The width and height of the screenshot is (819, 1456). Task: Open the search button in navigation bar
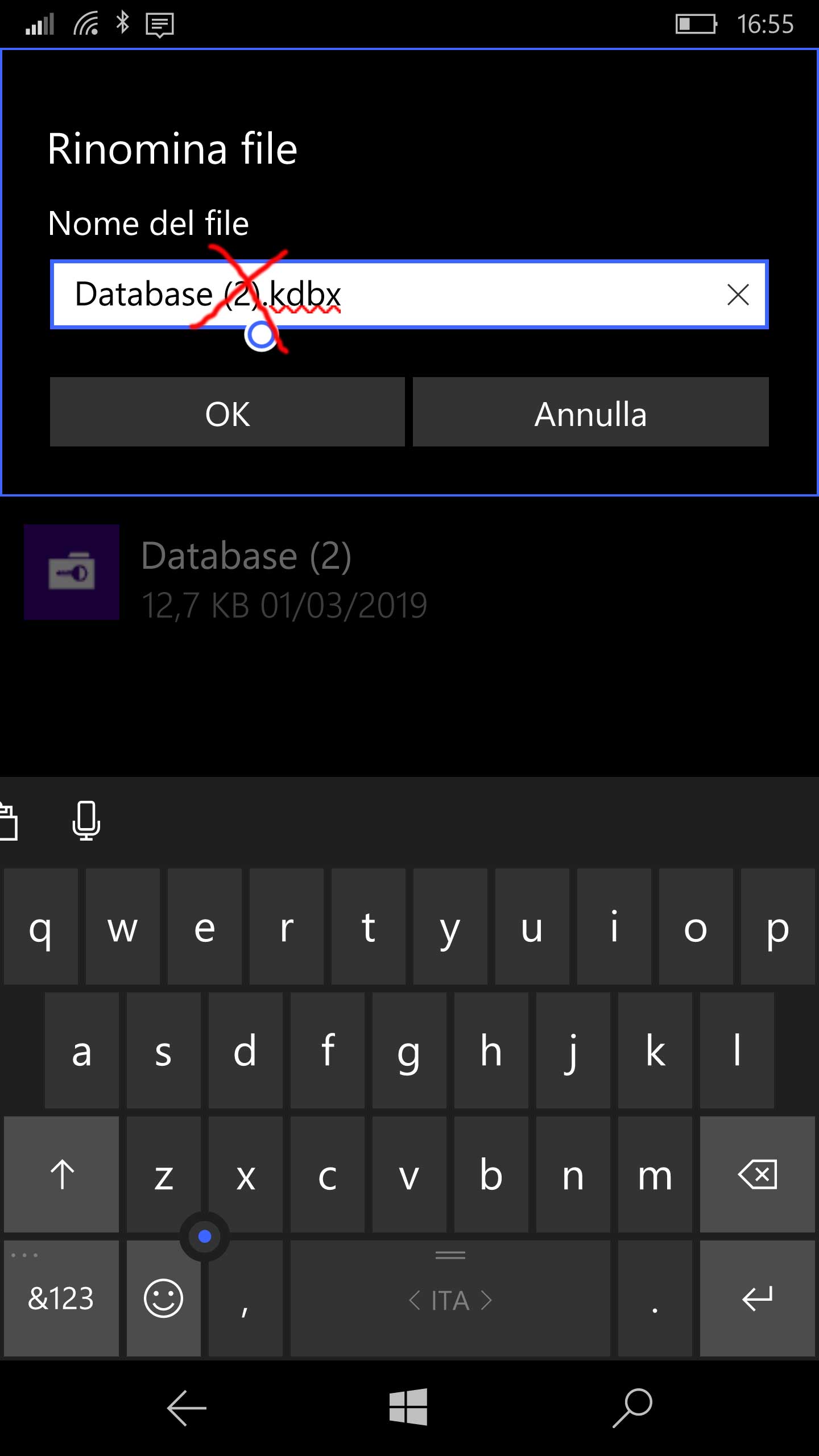pos(632,1408)
